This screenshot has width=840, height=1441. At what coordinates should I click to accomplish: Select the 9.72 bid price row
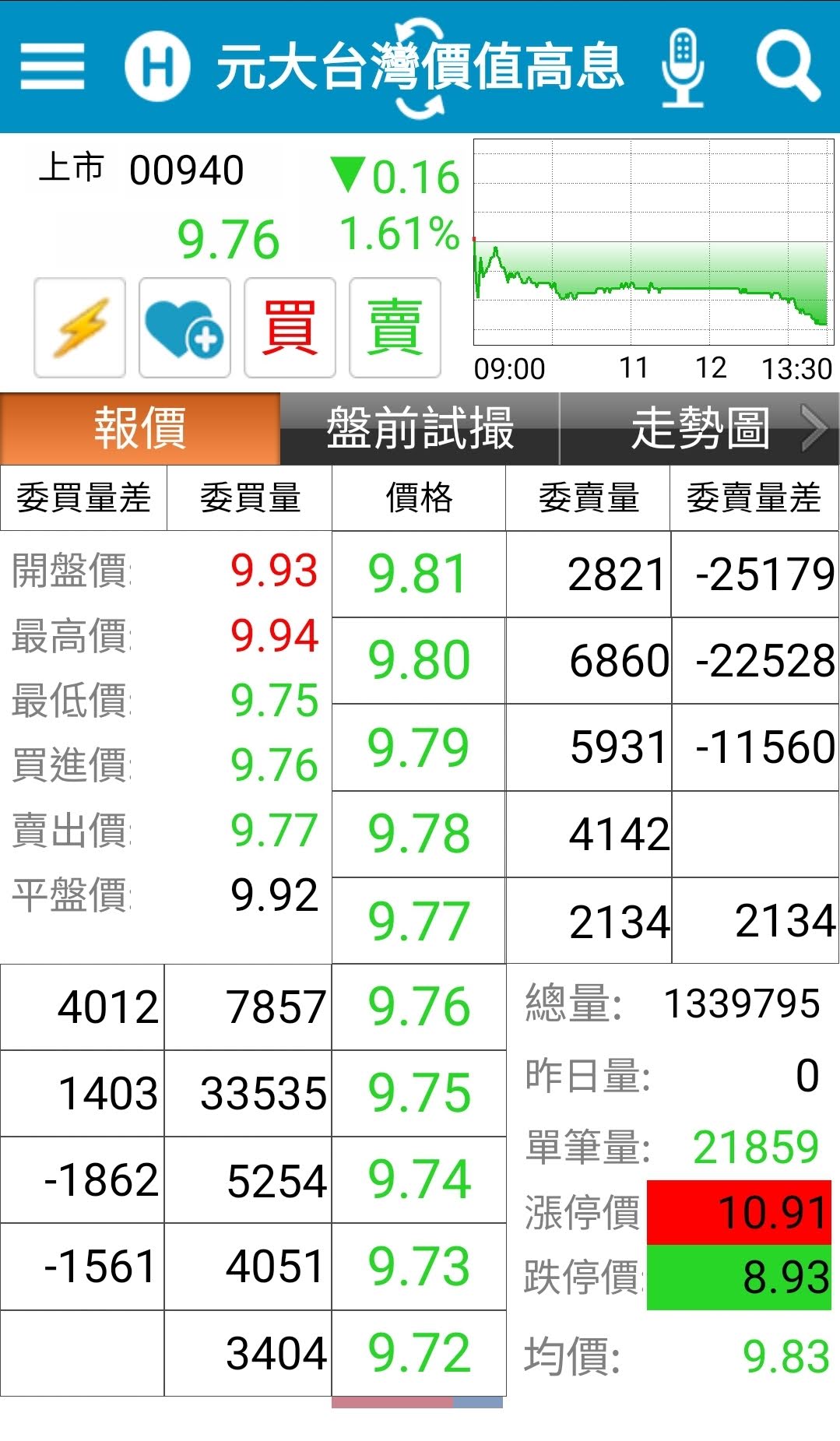coord(418,1353)
